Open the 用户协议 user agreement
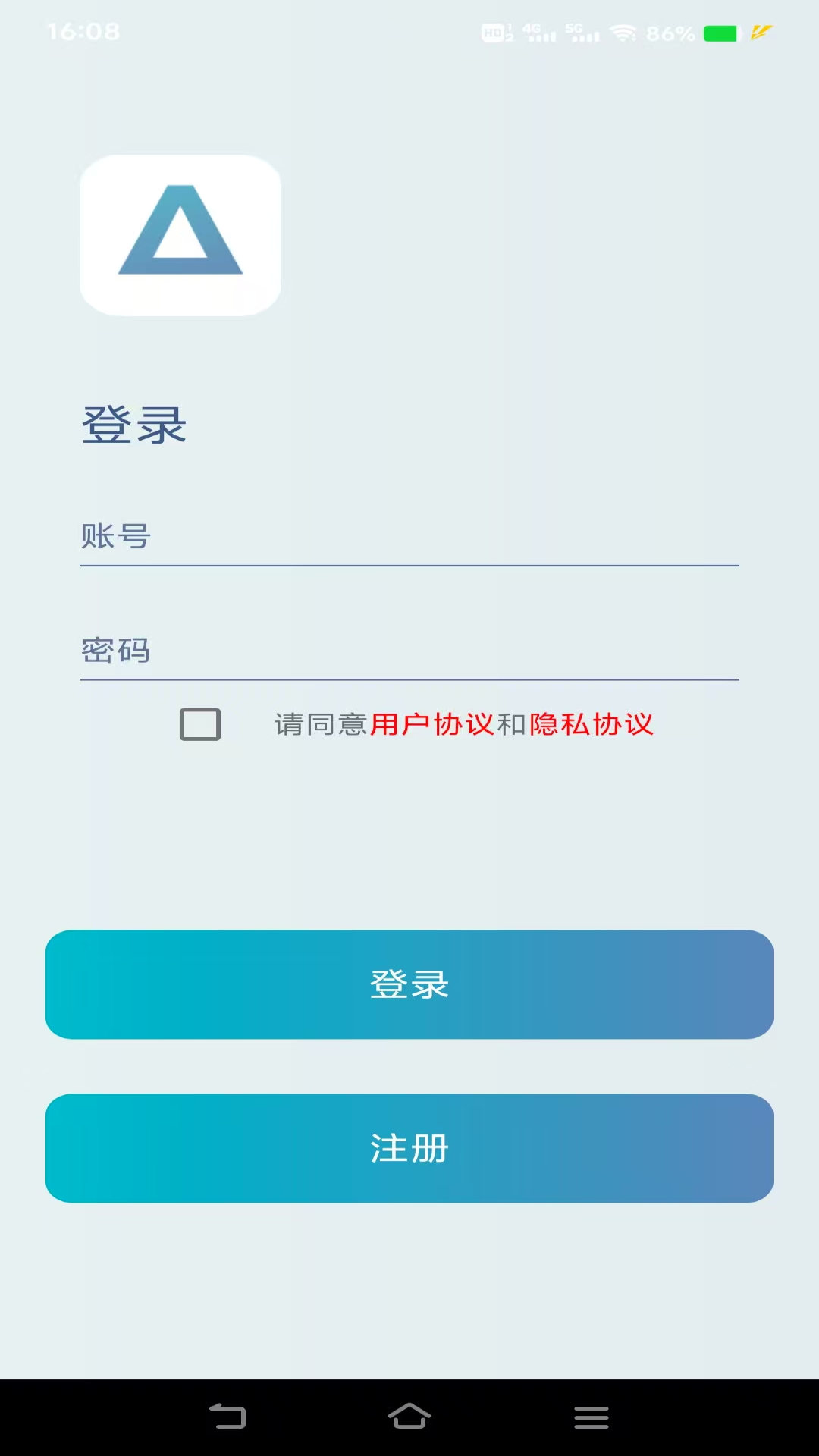This screenshot has height=1456, width=819. pyautogui.click(x=434, y=724)
